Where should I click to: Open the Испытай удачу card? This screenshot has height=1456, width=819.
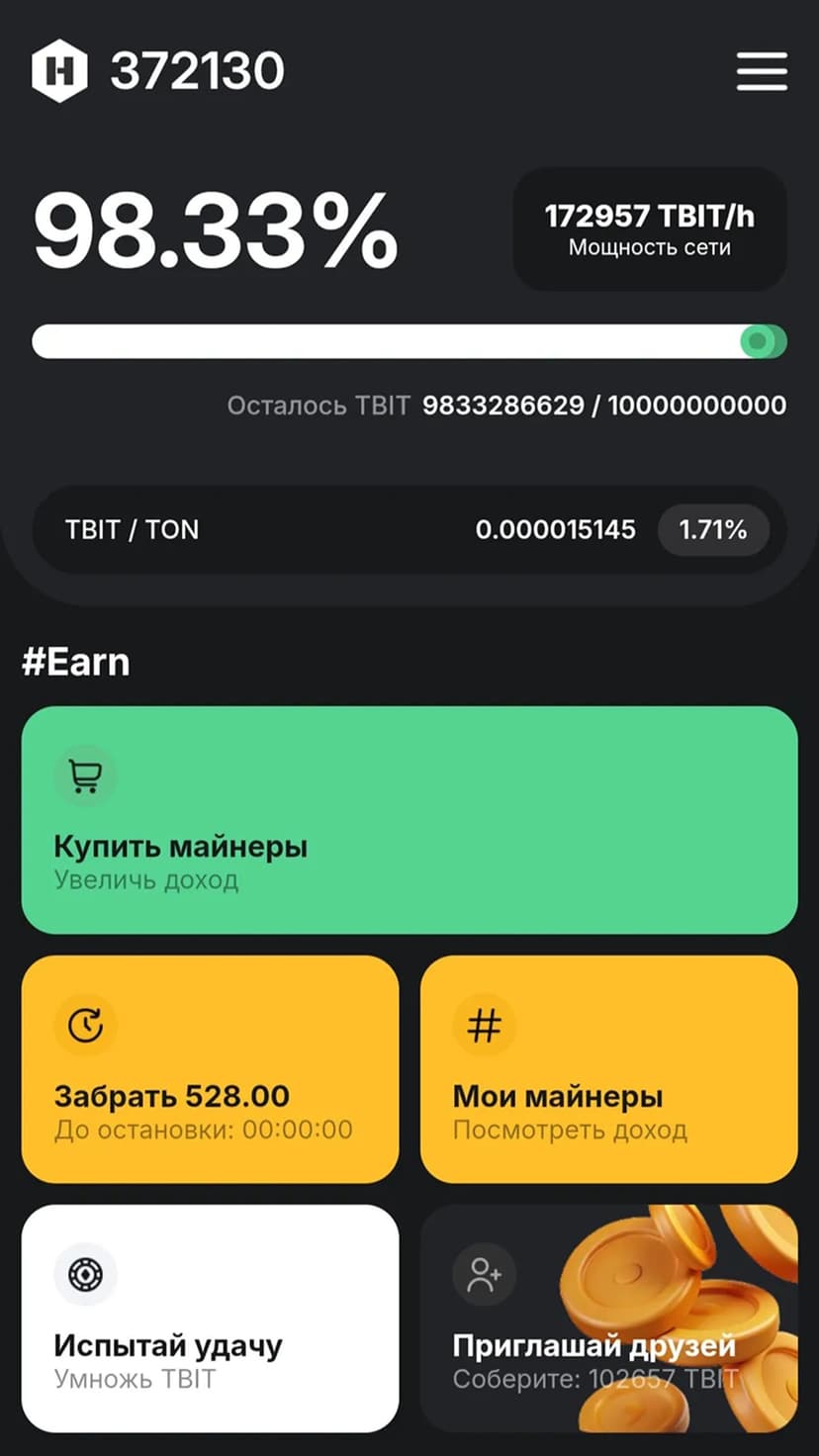pyautogui.click(x=210, y=1319)
